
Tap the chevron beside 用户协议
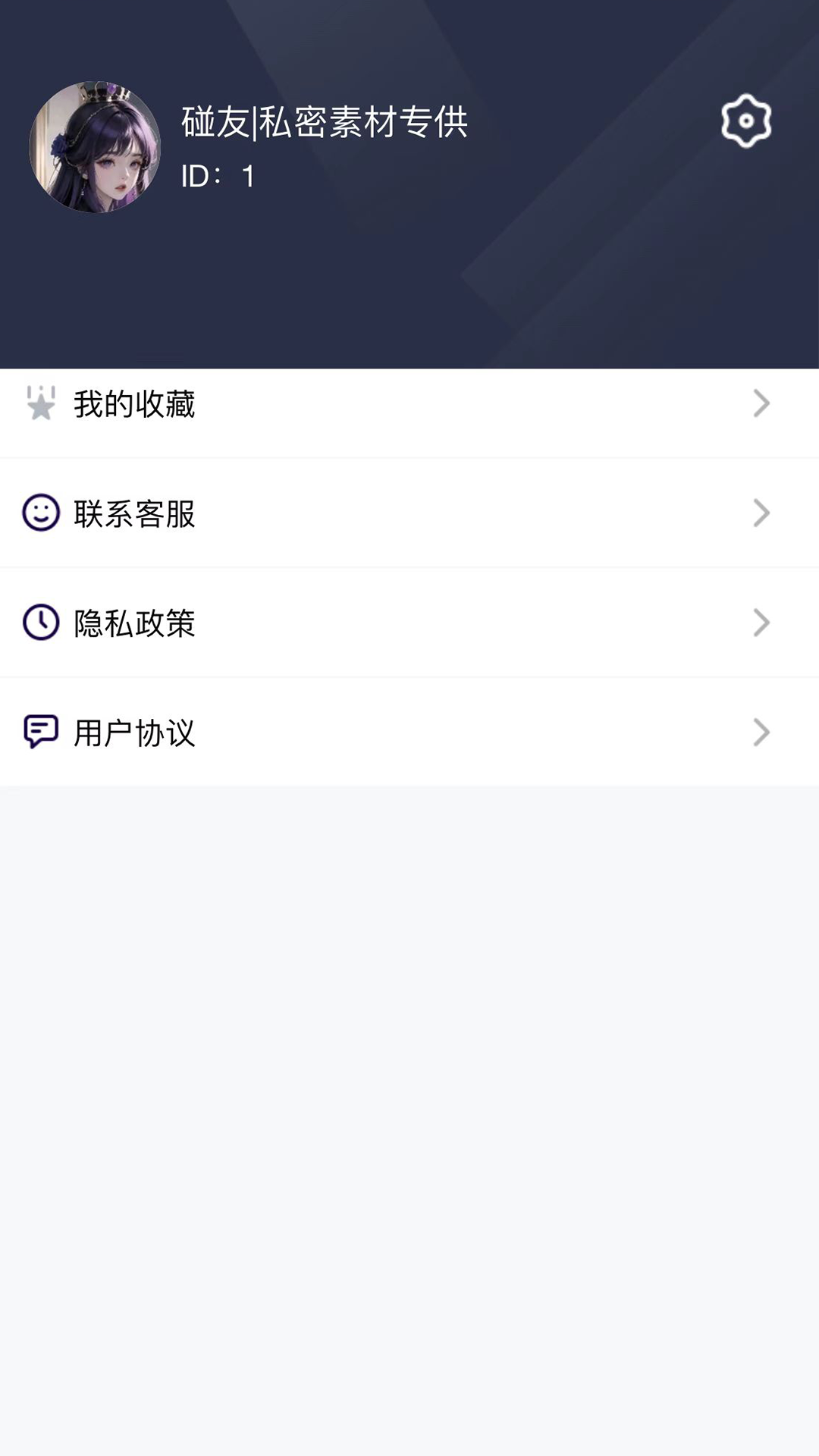pyautogui.click(x=761, y=733)
